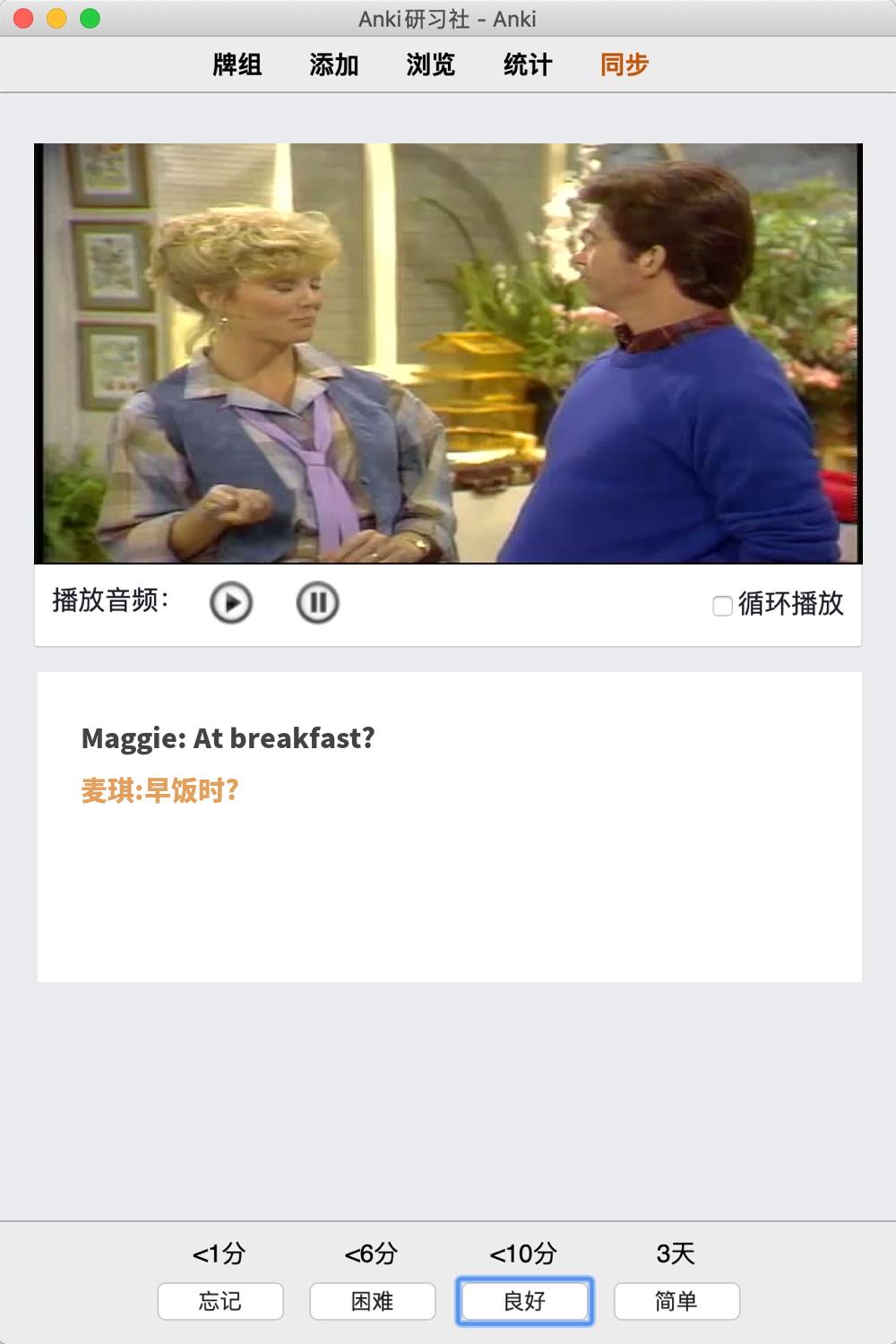
Task: Close the Anki window
Action: [24, 18]
